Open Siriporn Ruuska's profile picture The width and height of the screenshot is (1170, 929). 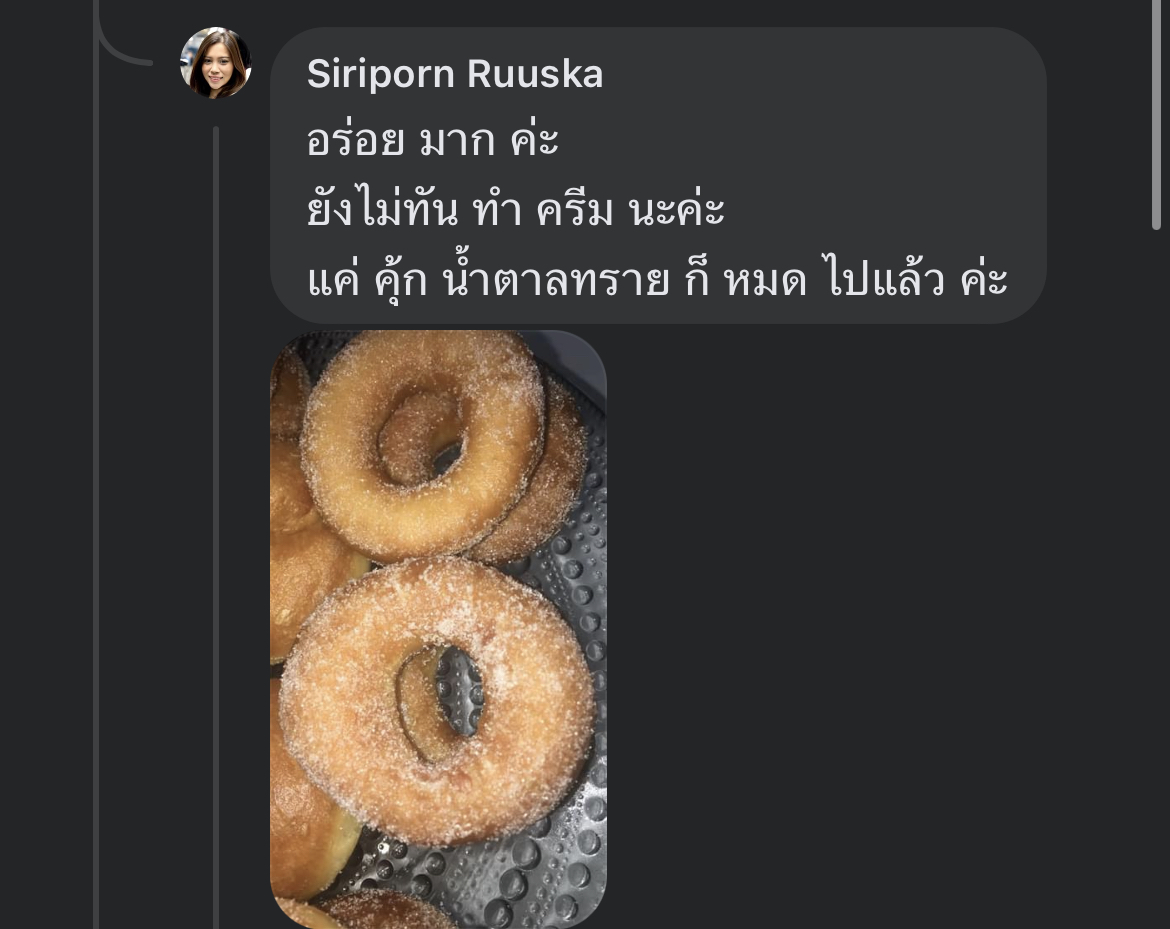215,63
